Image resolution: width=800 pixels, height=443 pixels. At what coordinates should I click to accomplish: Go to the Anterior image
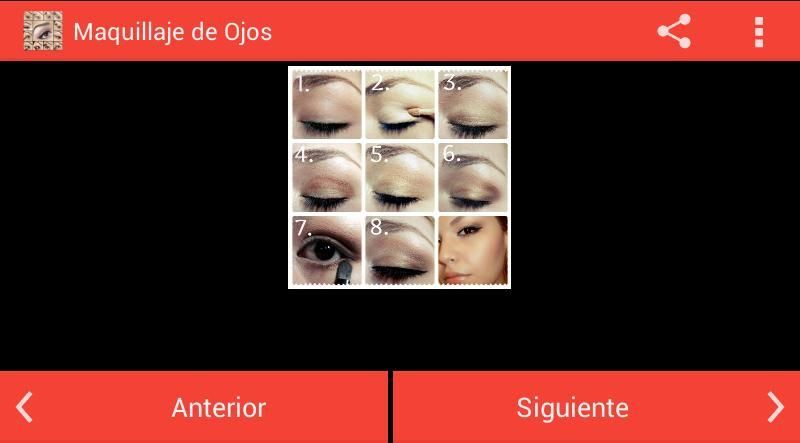tap(194, 408)
